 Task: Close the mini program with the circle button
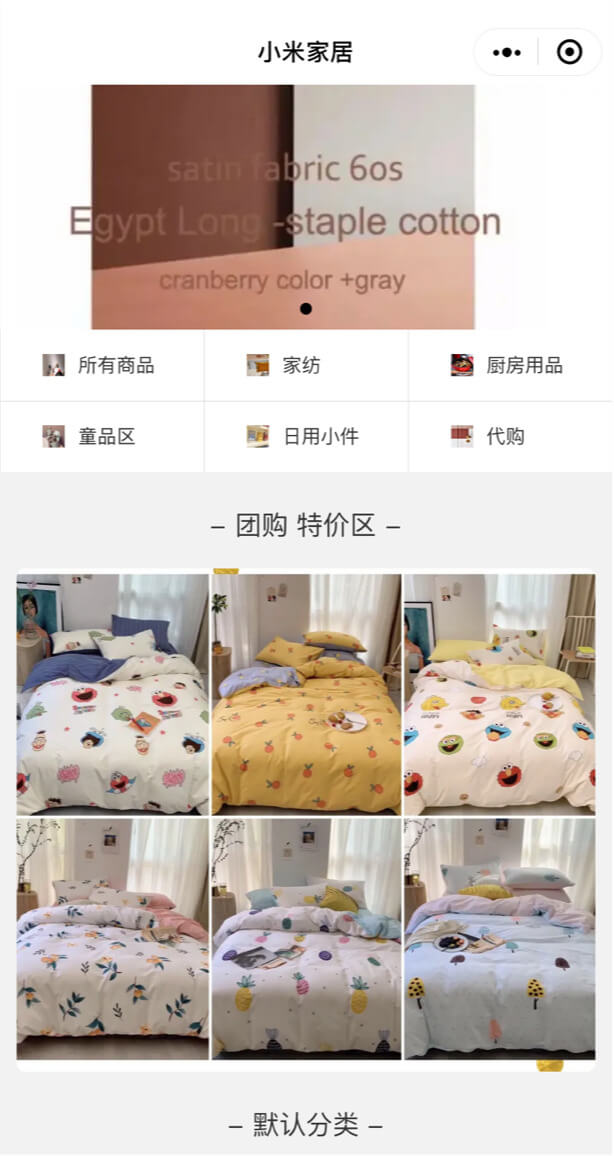569,52
